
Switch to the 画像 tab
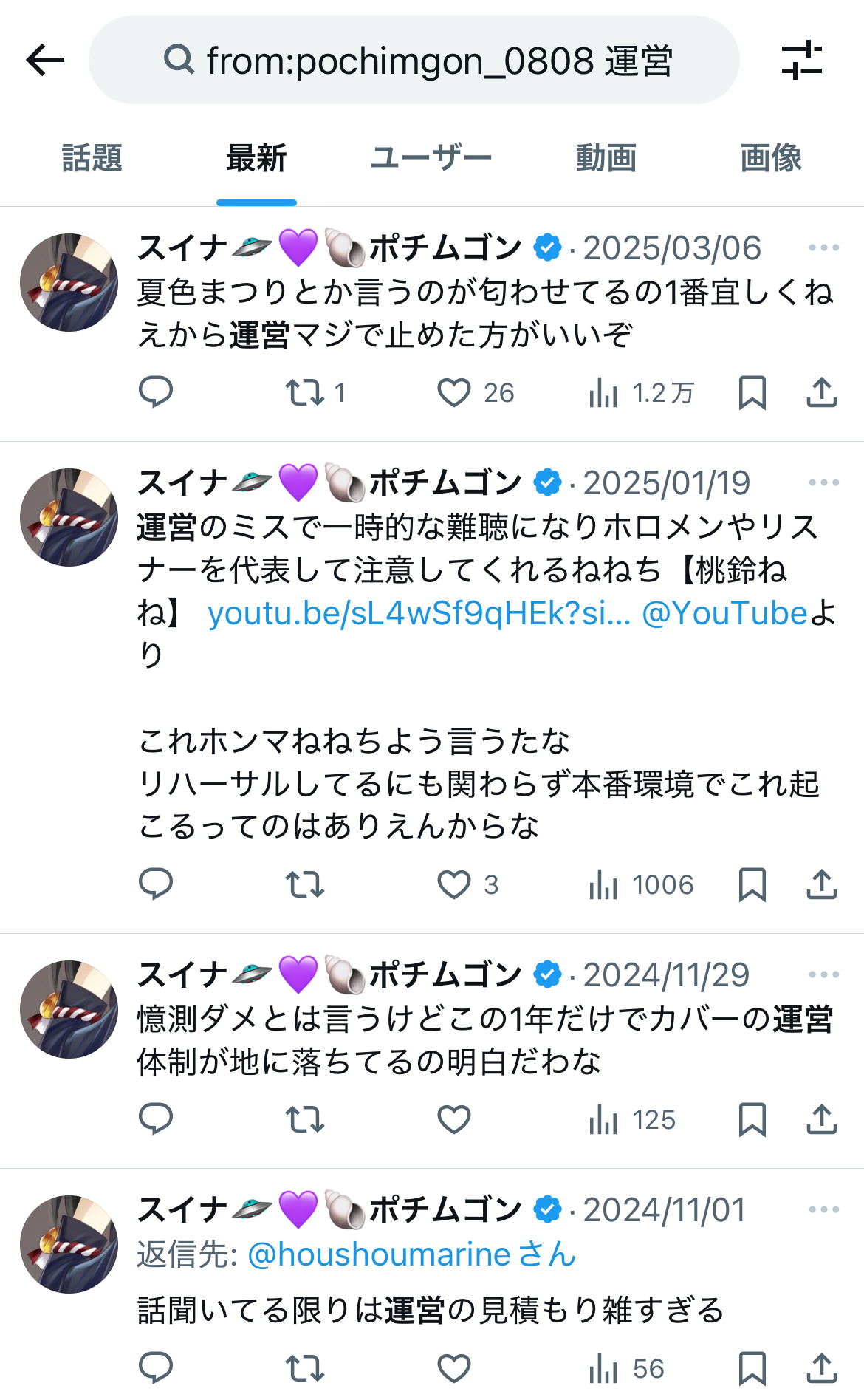tap(770, 158)
